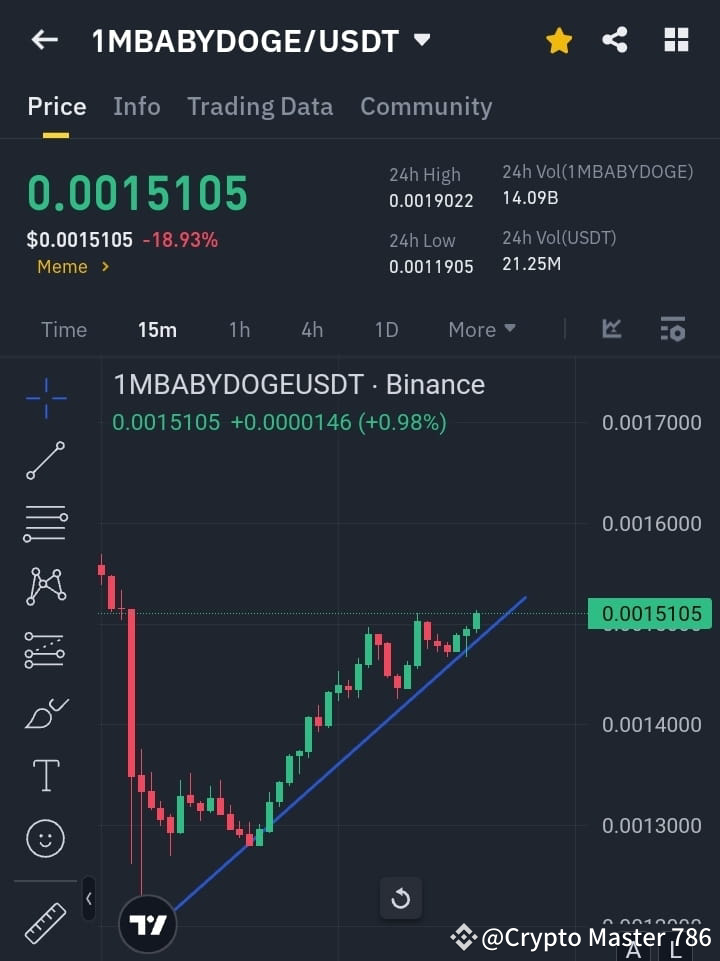This screenshot has height=961, width=720.
Task: Select the crosshair cursor tool
Action: coord(45,398)
